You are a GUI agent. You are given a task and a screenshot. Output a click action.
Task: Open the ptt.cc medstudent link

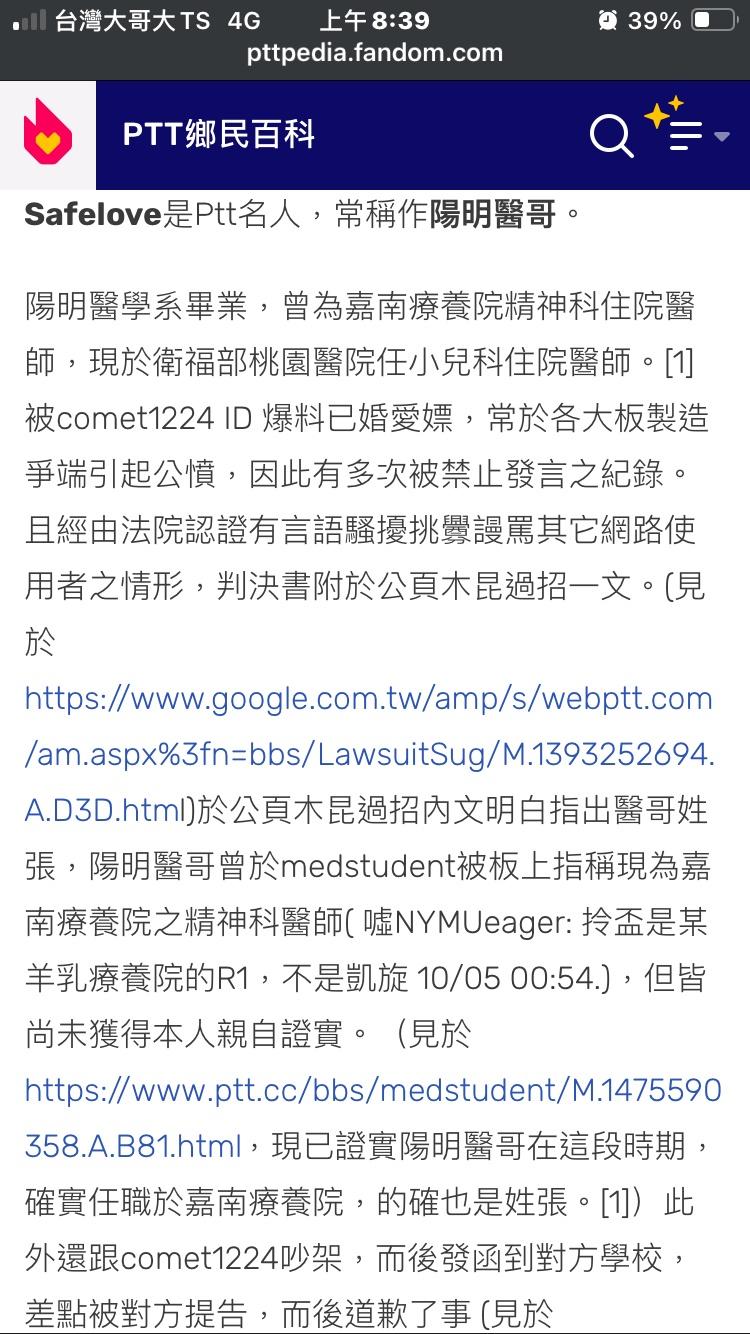(x=372, y=1089)
